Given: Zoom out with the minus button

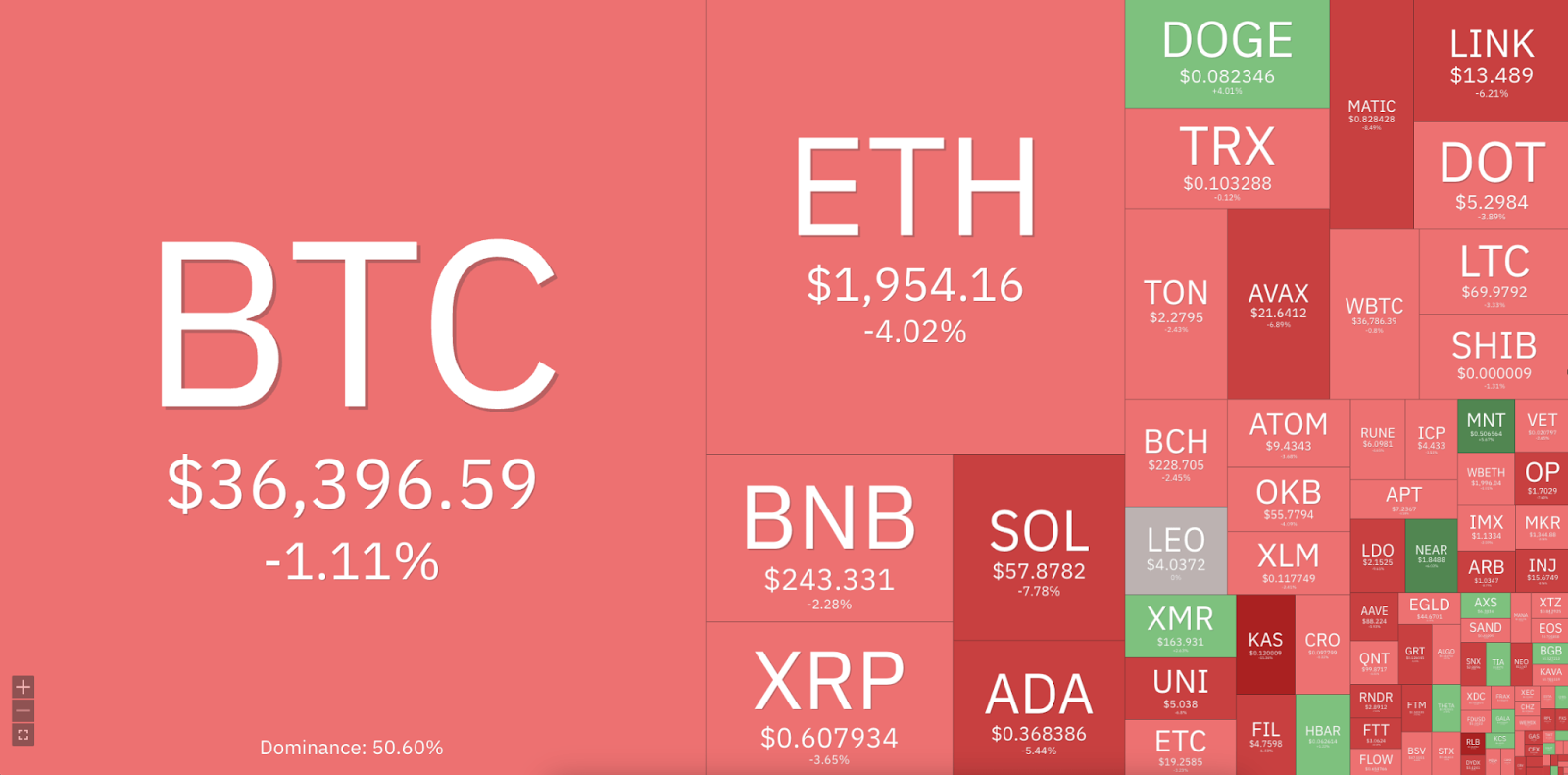Looking at the screenshot, I should point(23,710).
